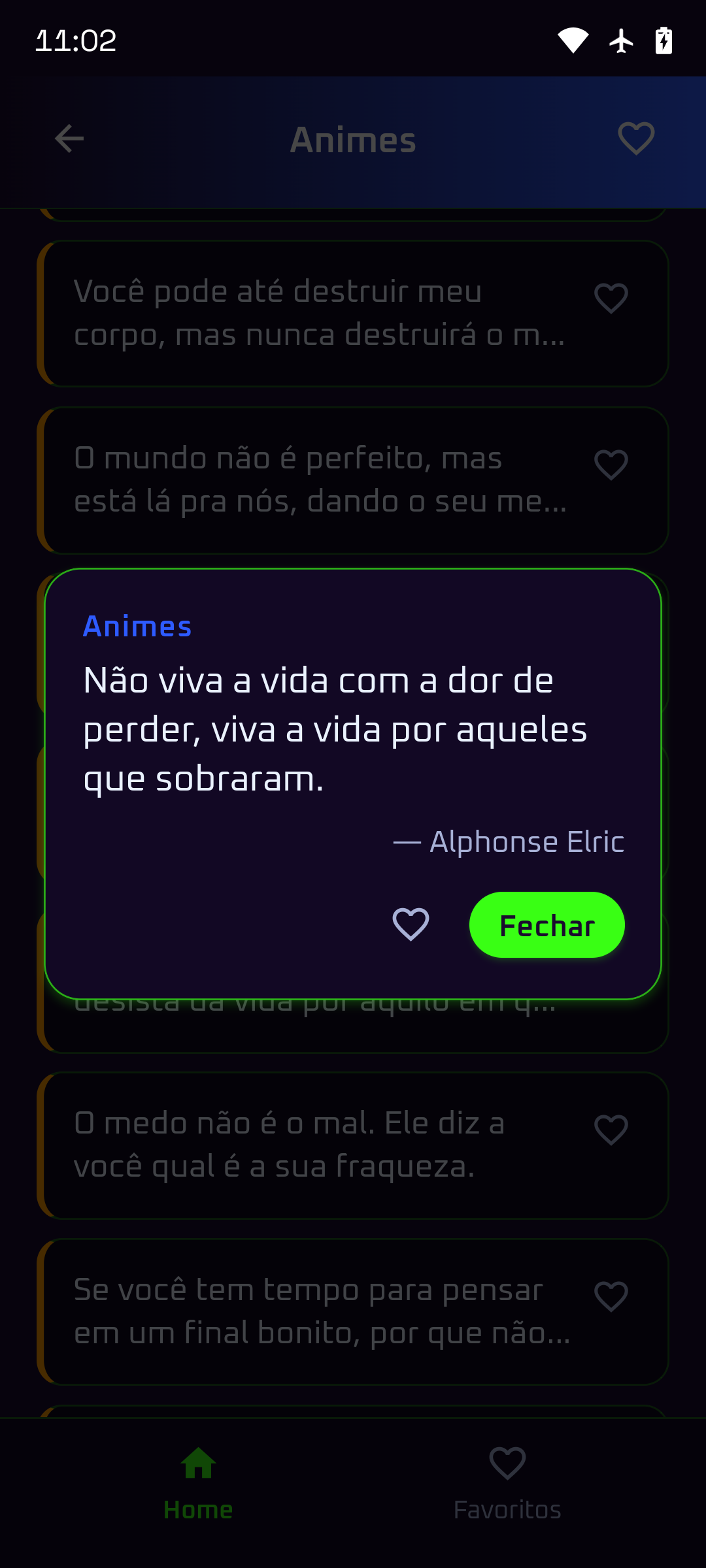Image resolution: width=706 pixels, height=1568 pixels.
Task: Open favorites via the header heart icon
Action: (635, 138)
